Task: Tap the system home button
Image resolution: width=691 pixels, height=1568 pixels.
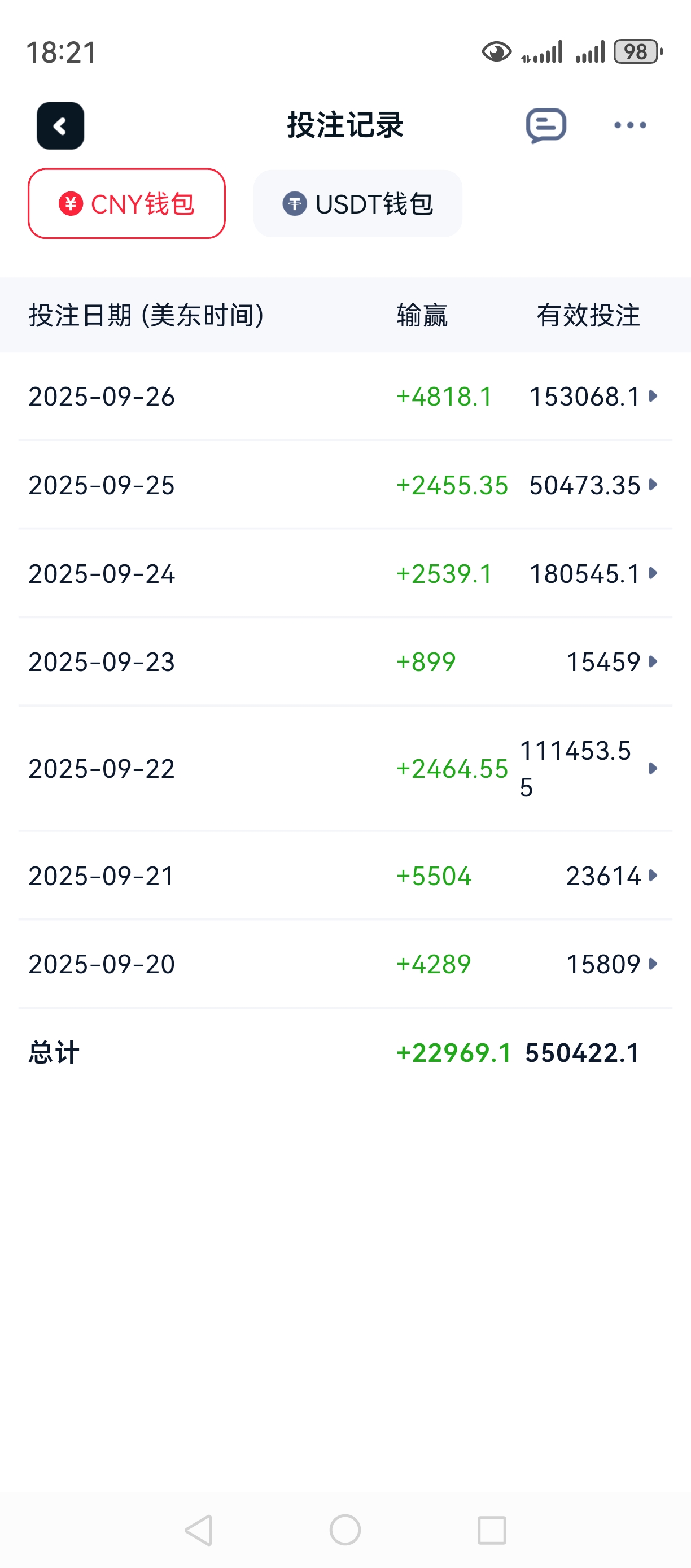Action: 345,1530
